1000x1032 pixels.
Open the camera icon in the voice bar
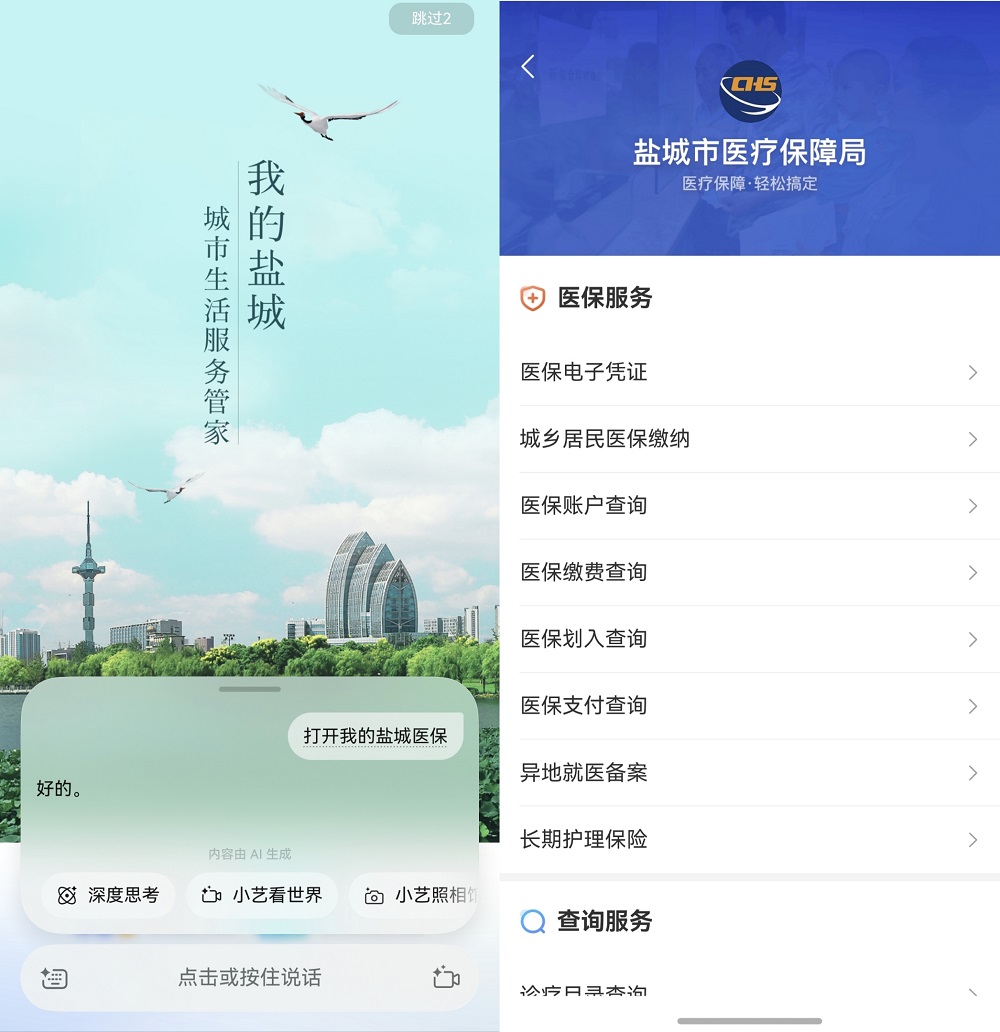click(x=446, y=978)
